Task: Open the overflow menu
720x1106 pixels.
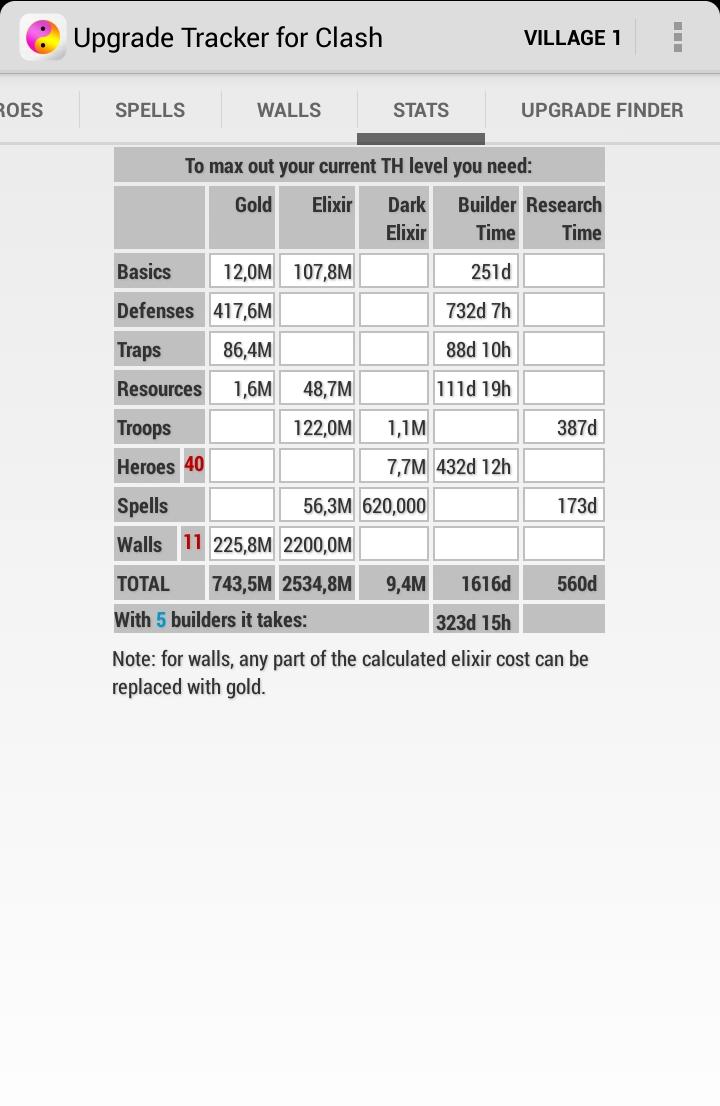Action: point(678,38)
